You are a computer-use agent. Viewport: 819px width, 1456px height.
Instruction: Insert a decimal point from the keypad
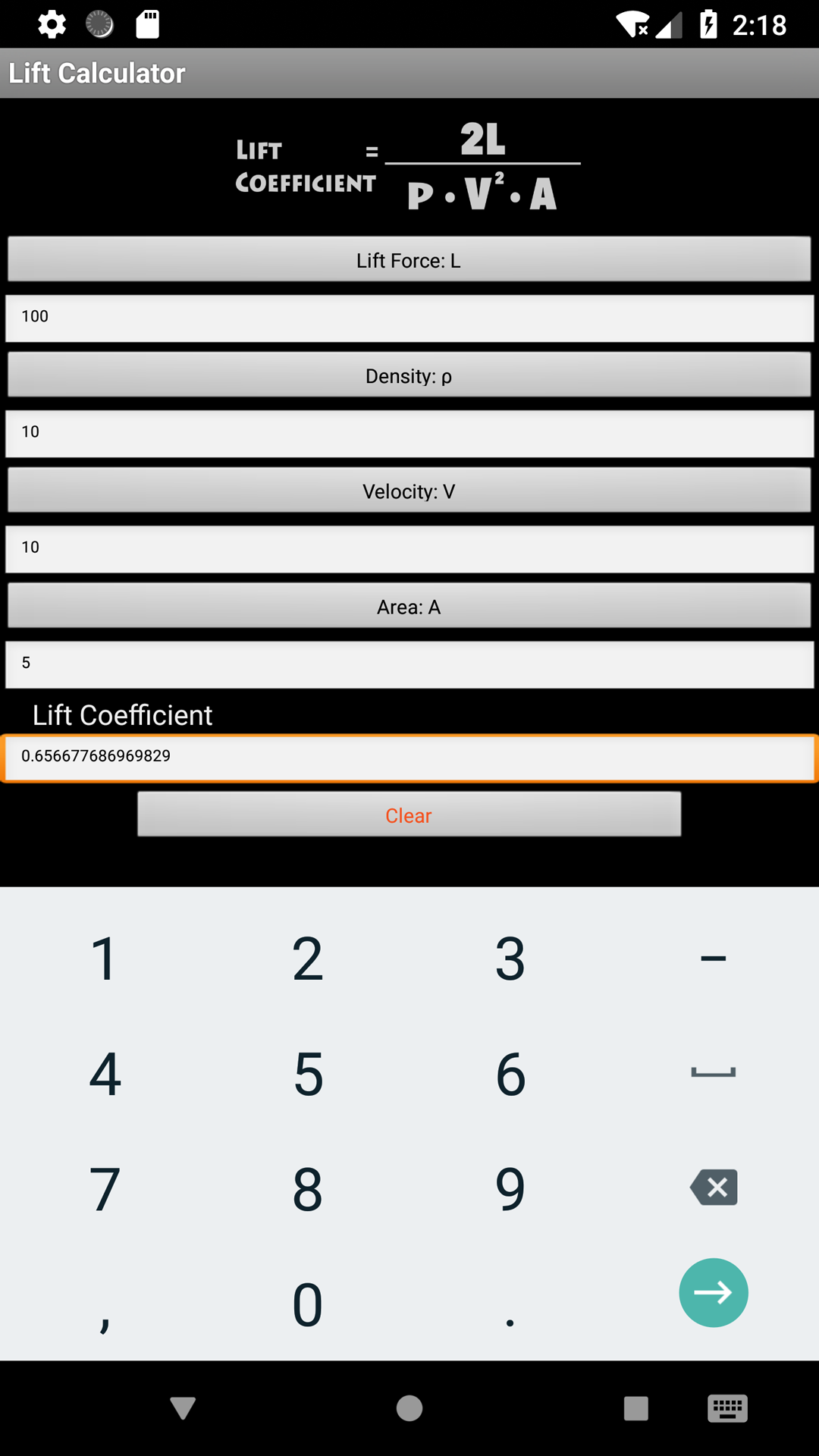pos(510,1304)
